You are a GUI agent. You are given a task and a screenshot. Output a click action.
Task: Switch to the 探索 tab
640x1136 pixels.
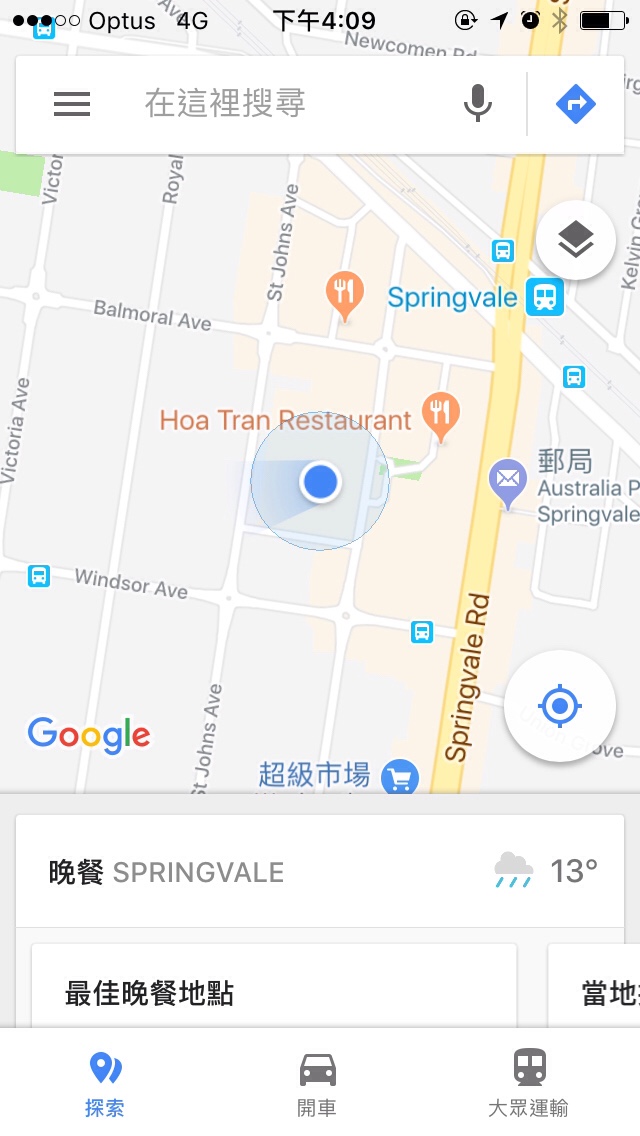coord(105,1082)
